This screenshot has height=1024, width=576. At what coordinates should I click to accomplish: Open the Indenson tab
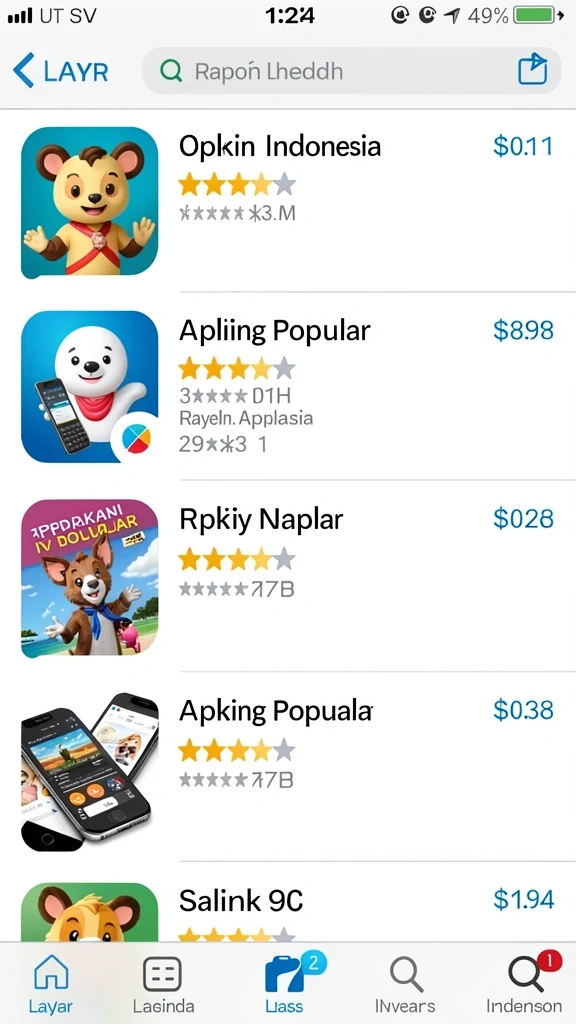click(x=524, y=984)
